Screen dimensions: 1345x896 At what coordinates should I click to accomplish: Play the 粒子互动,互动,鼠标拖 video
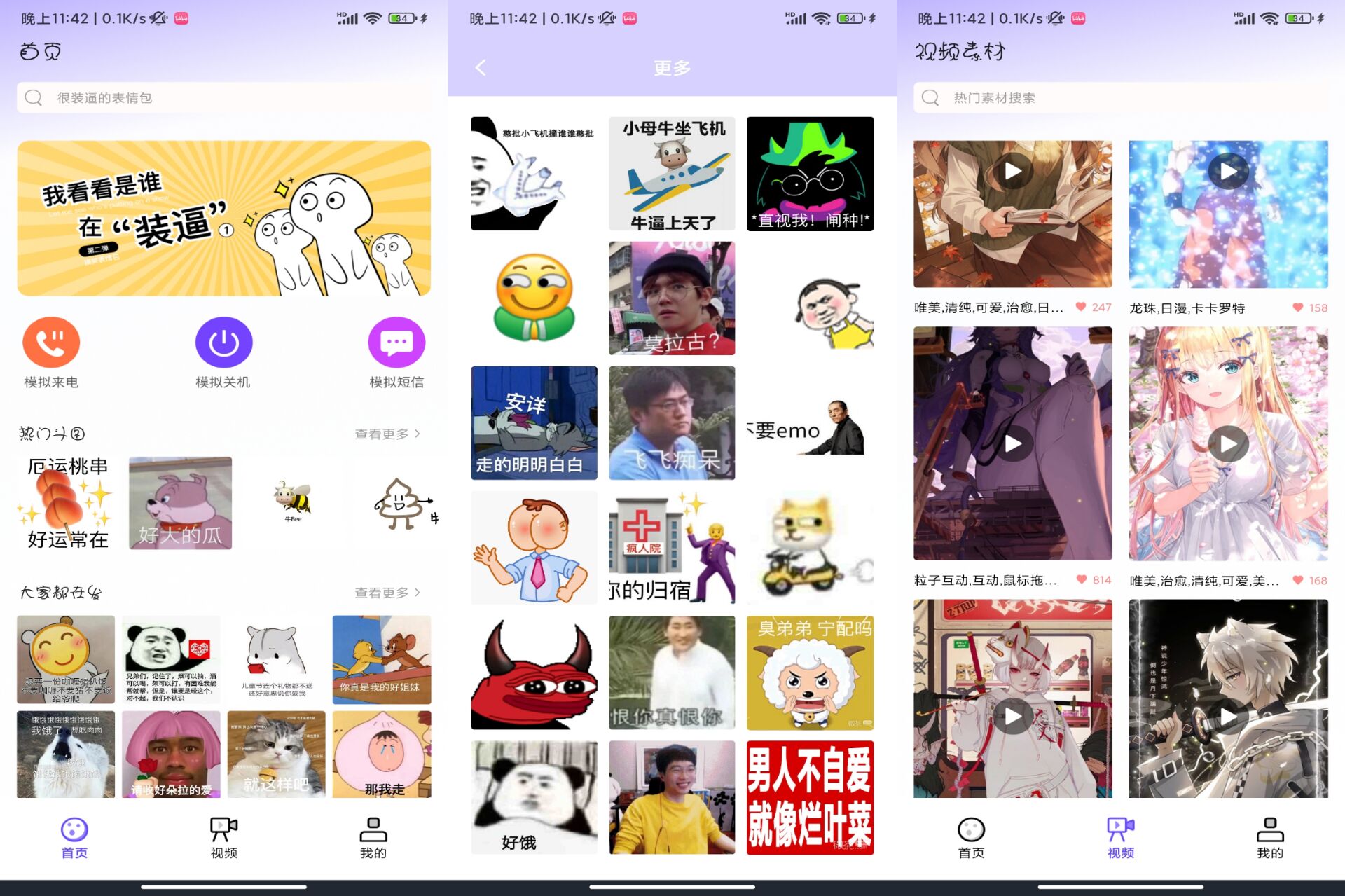point(1013,443)
